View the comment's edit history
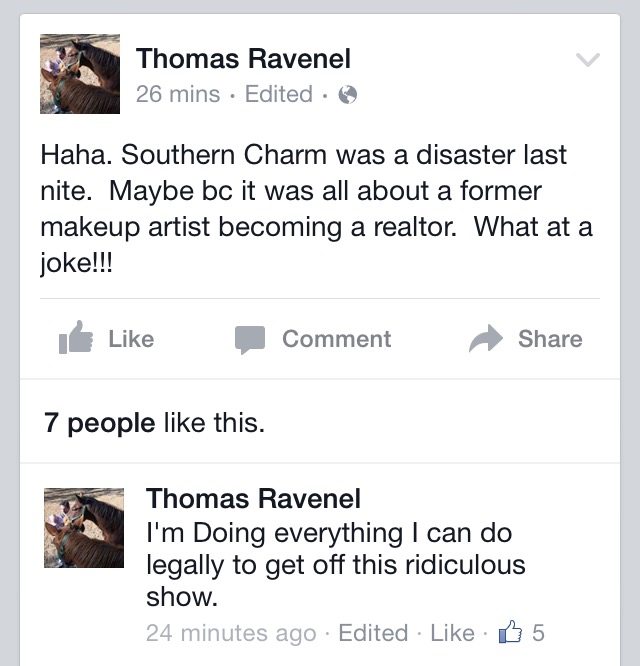640x666 pixels. 373,633
